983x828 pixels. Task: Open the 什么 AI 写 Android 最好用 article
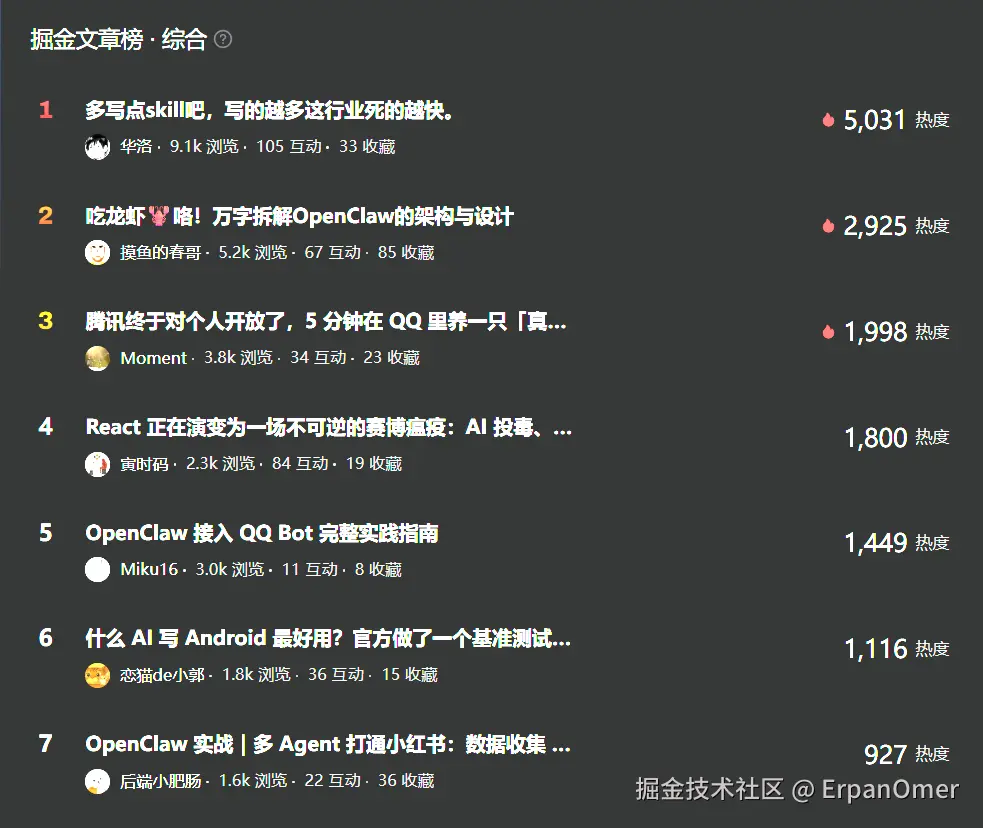(328, 638)
